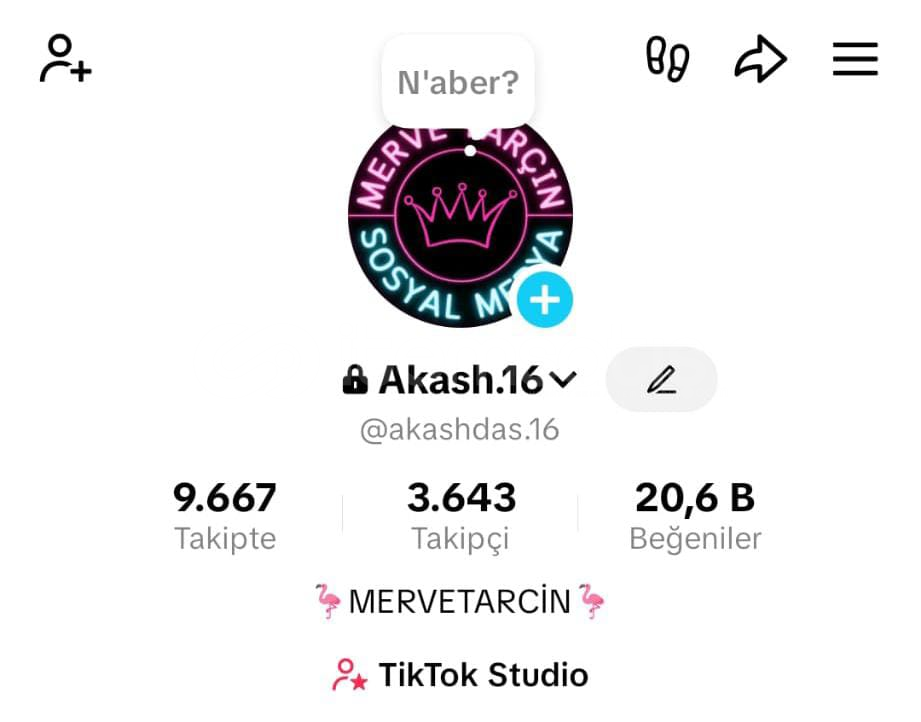Tap the blue plus on the avatar
Image resolution: width=921 pixels, height=722 pixels.
point(544,299)
